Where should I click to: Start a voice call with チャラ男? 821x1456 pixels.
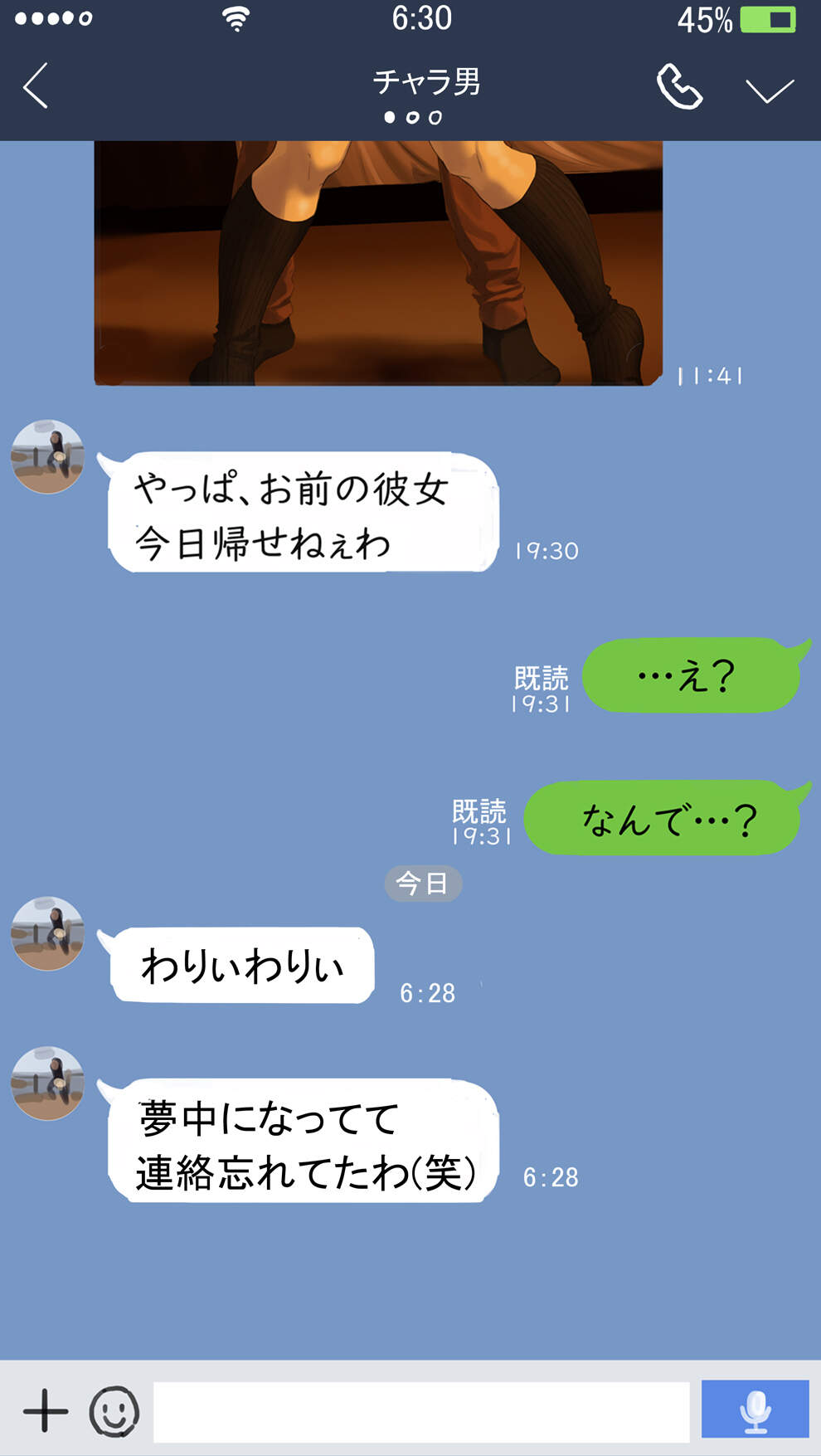coord(679,87)
